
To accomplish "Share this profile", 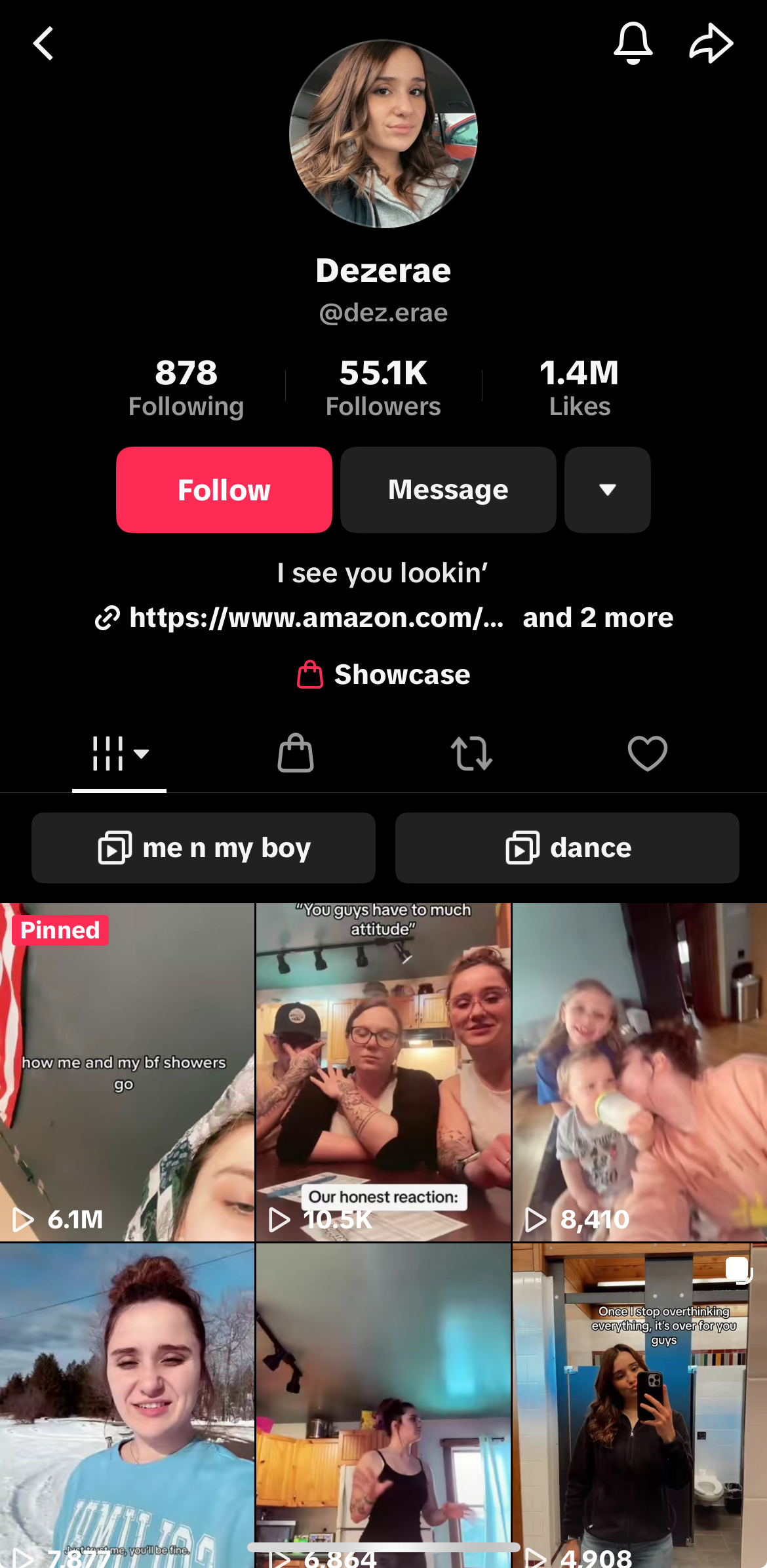I will tap(711, 43).
